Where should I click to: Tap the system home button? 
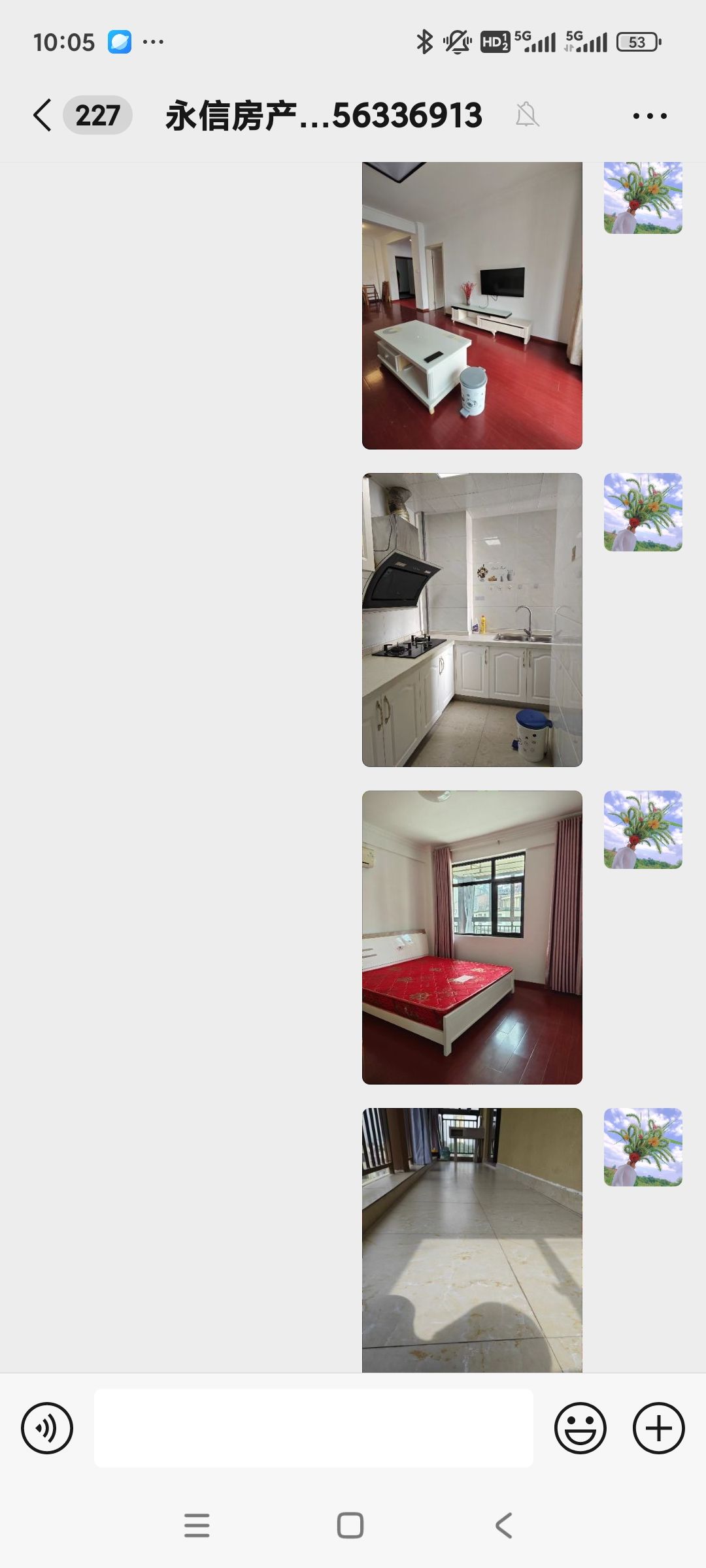(x=350, y=1526)
